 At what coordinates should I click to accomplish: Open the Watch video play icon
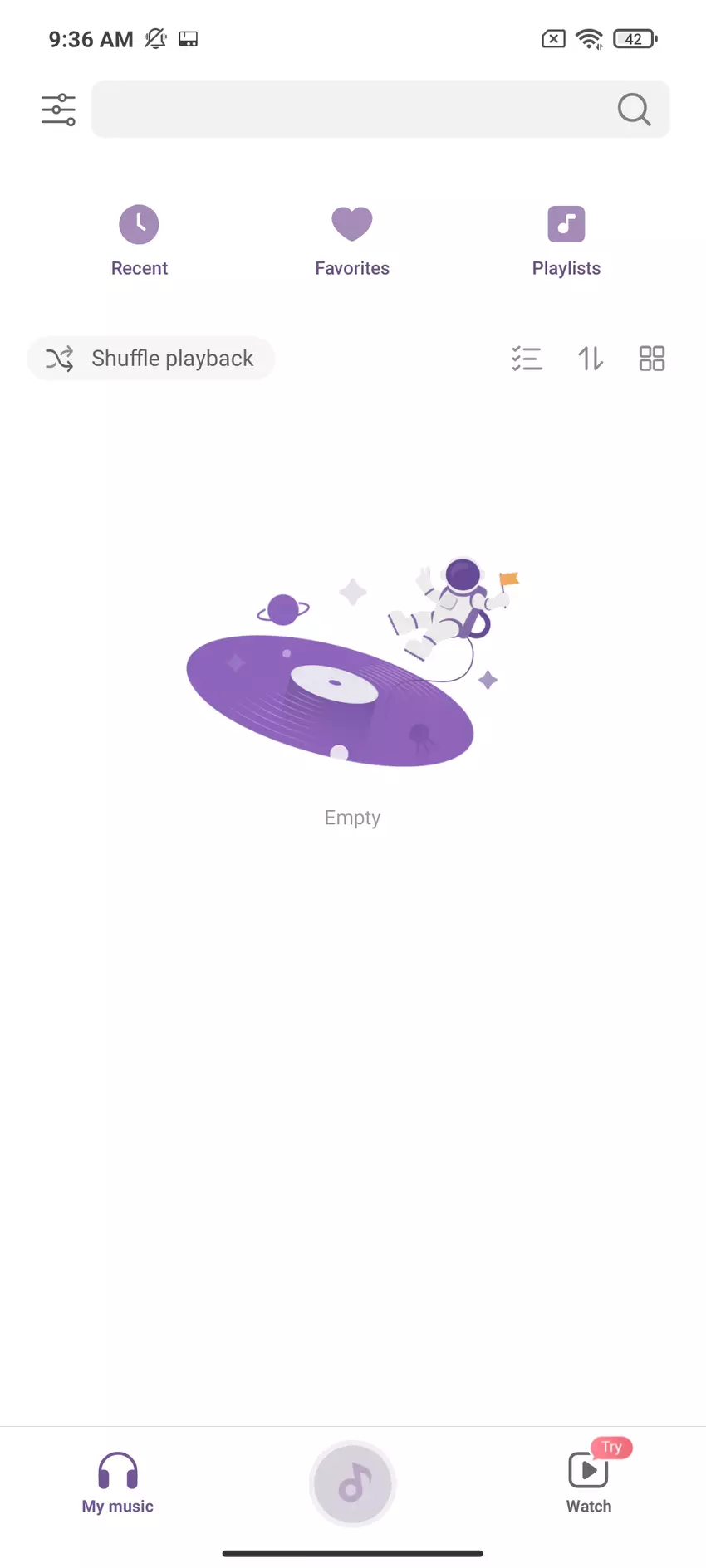pyautogui.click(x=588, y=1469)
